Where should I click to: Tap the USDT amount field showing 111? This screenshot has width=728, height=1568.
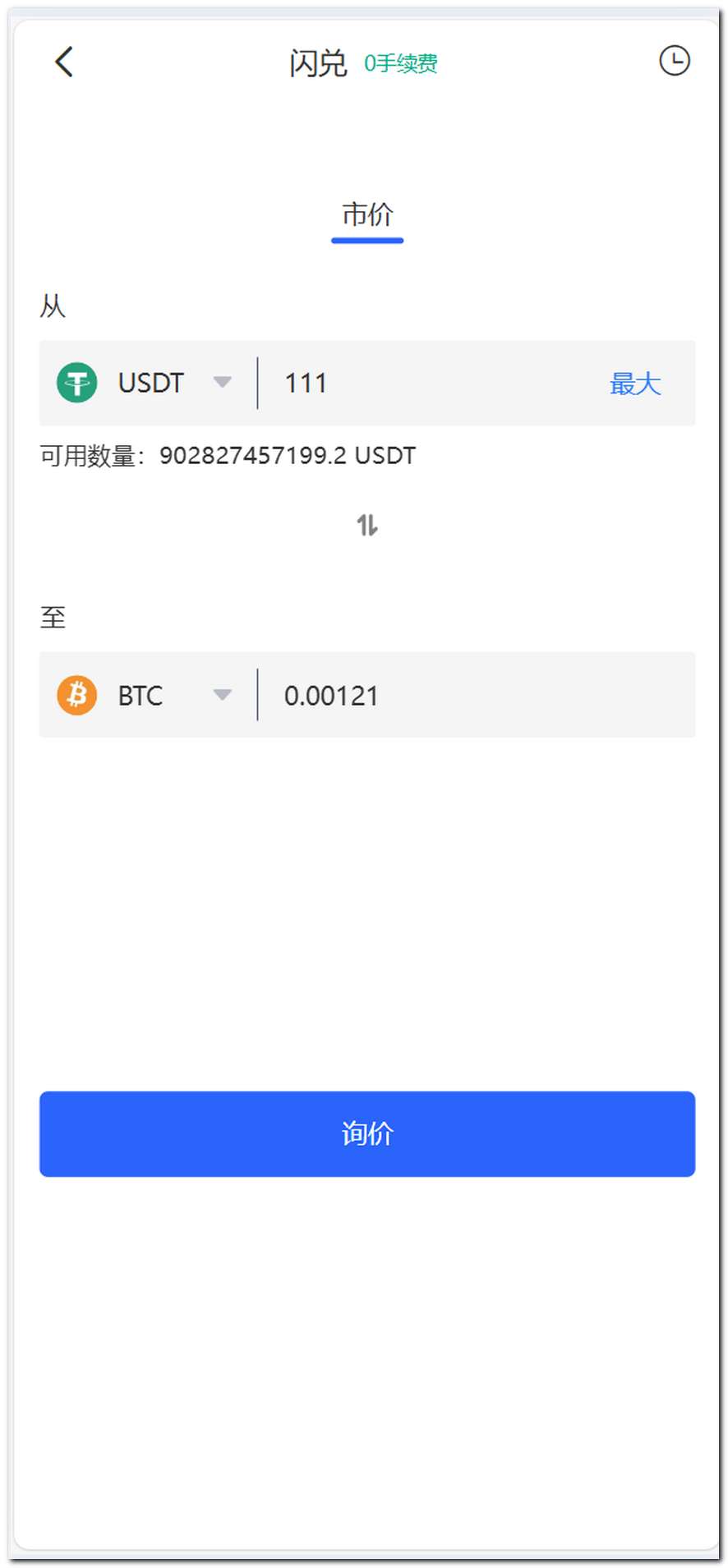427,383
